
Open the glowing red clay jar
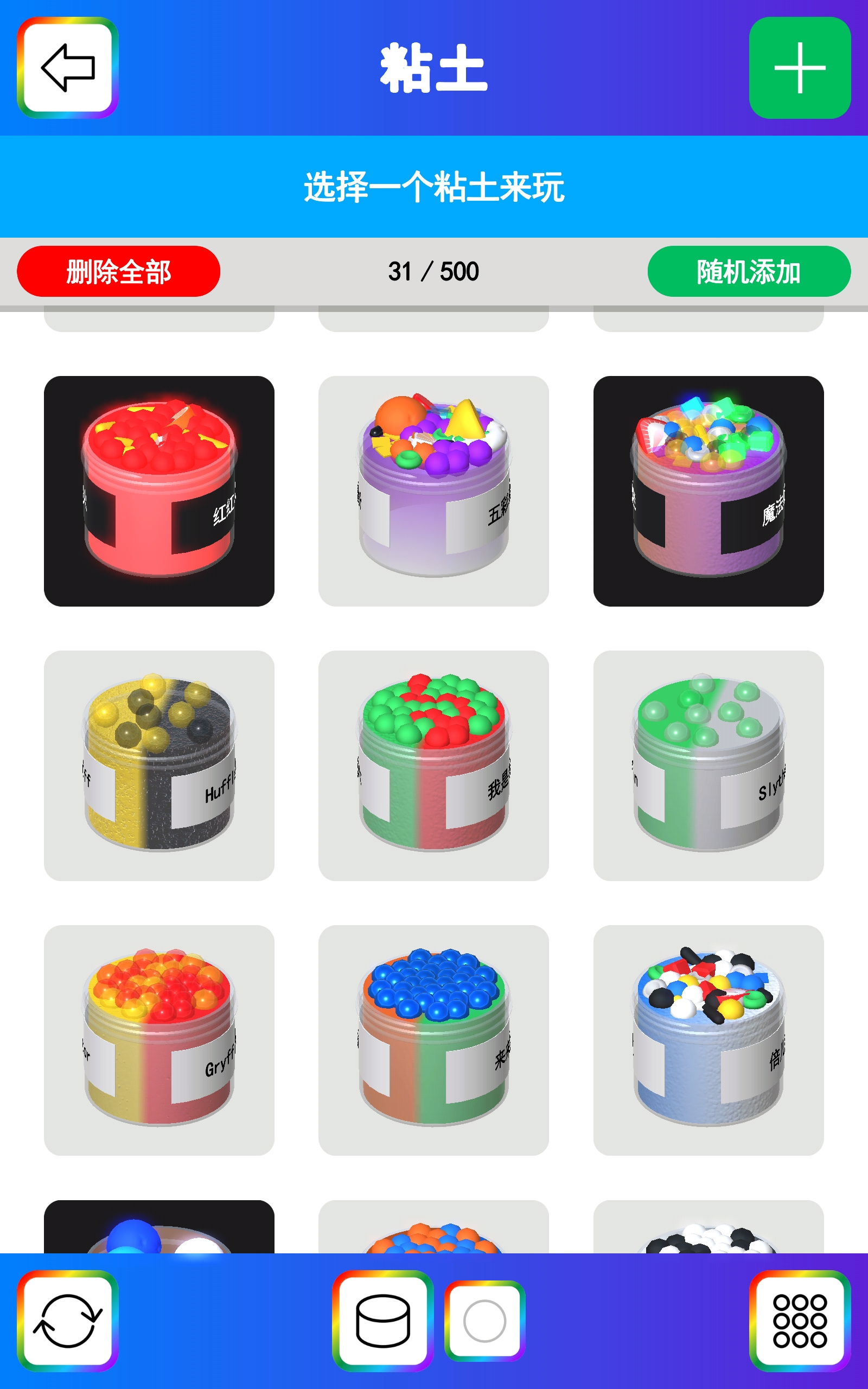pyautogui.click(x=159, y=490)
